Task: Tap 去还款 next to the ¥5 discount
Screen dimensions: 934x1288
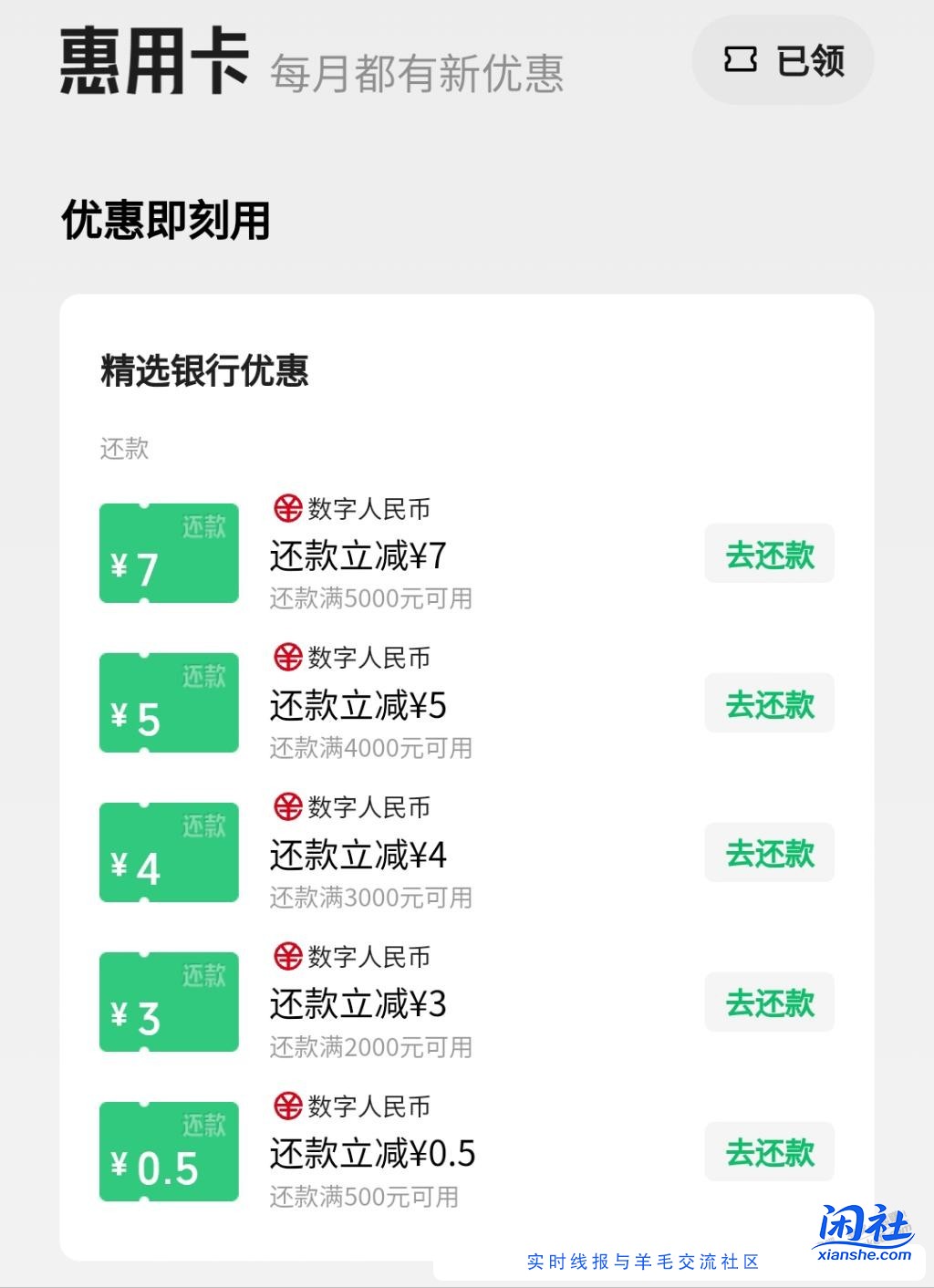Action: pyautogui.click(x=769, y=702)
